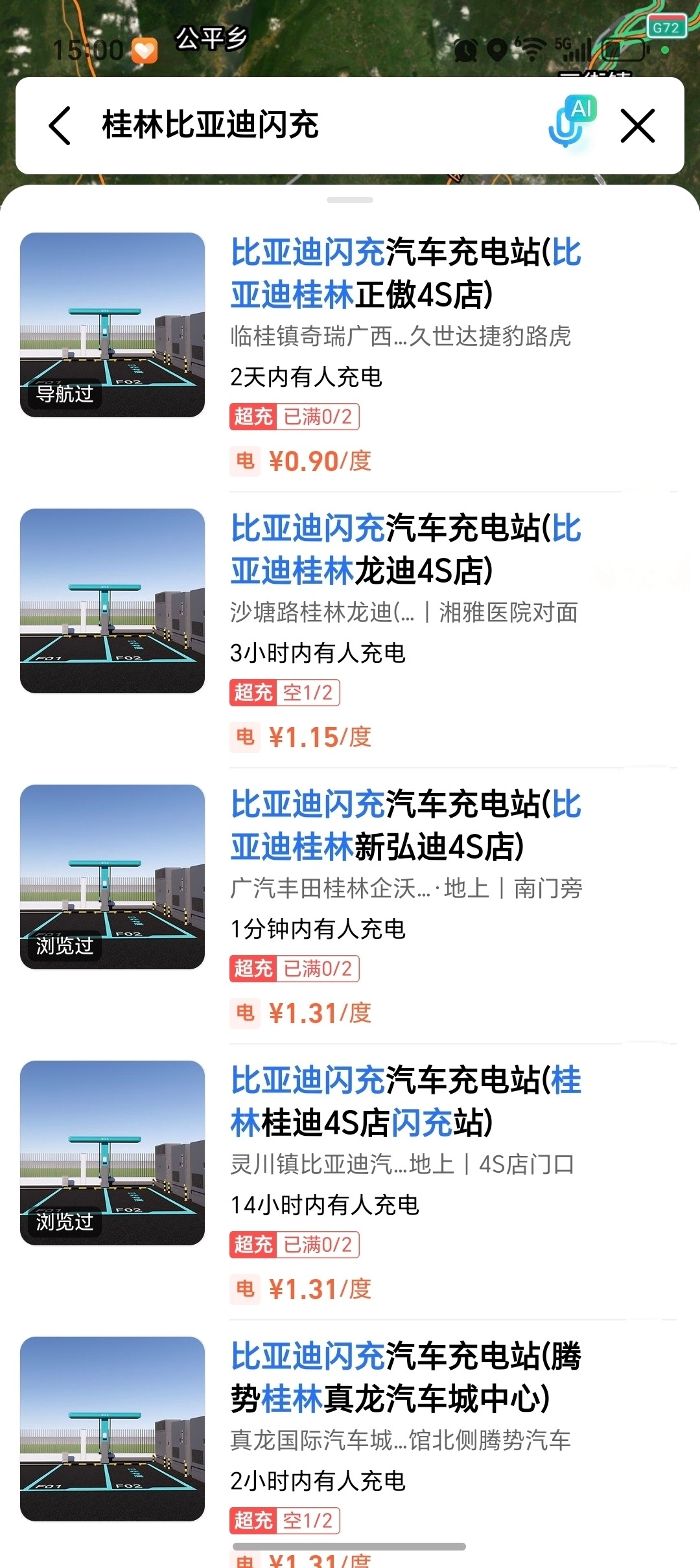
Task: View the first station's preview thumbnail
Action: [112, 326]
